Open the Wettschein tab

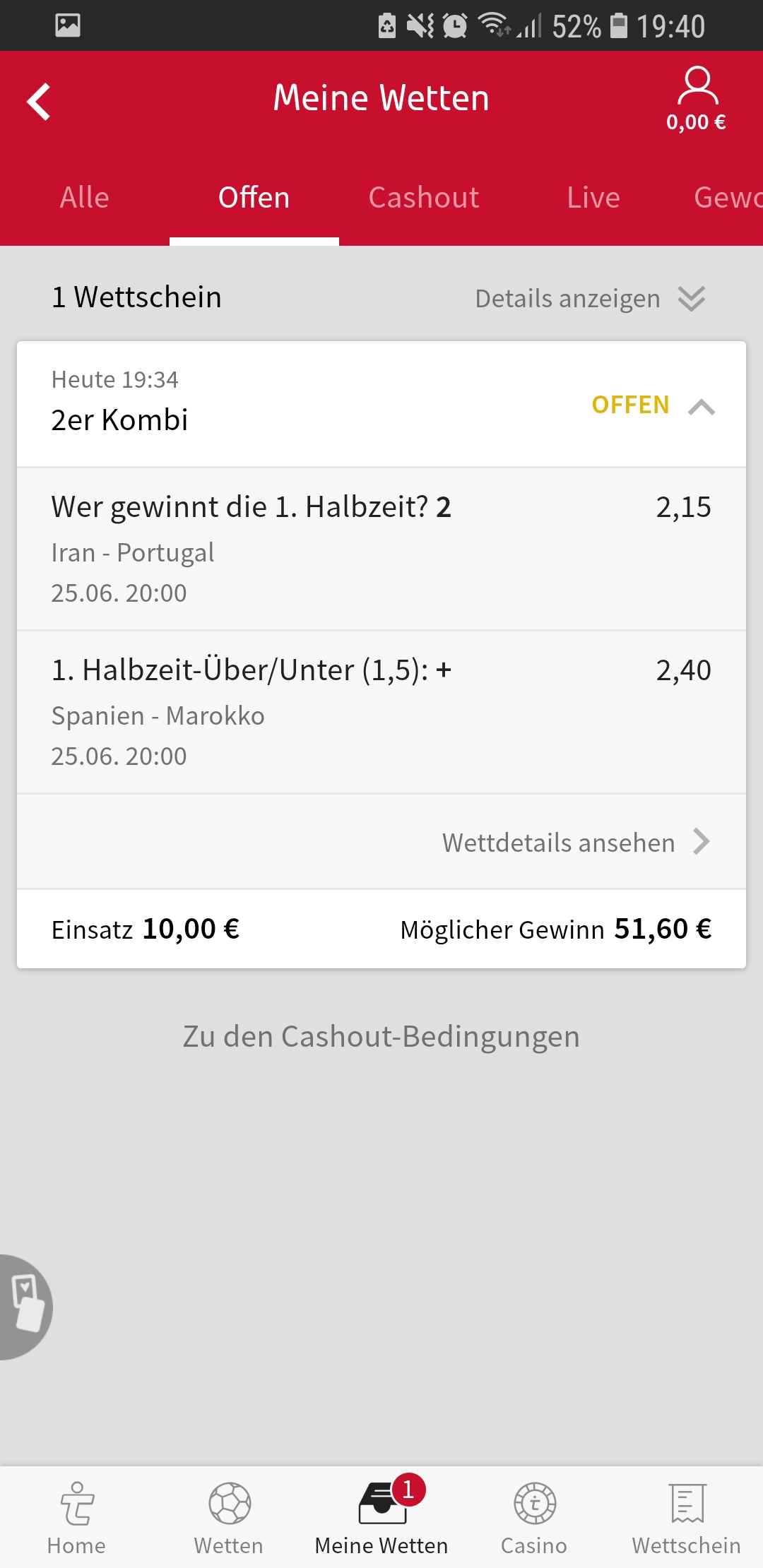tap(687, 1517)
